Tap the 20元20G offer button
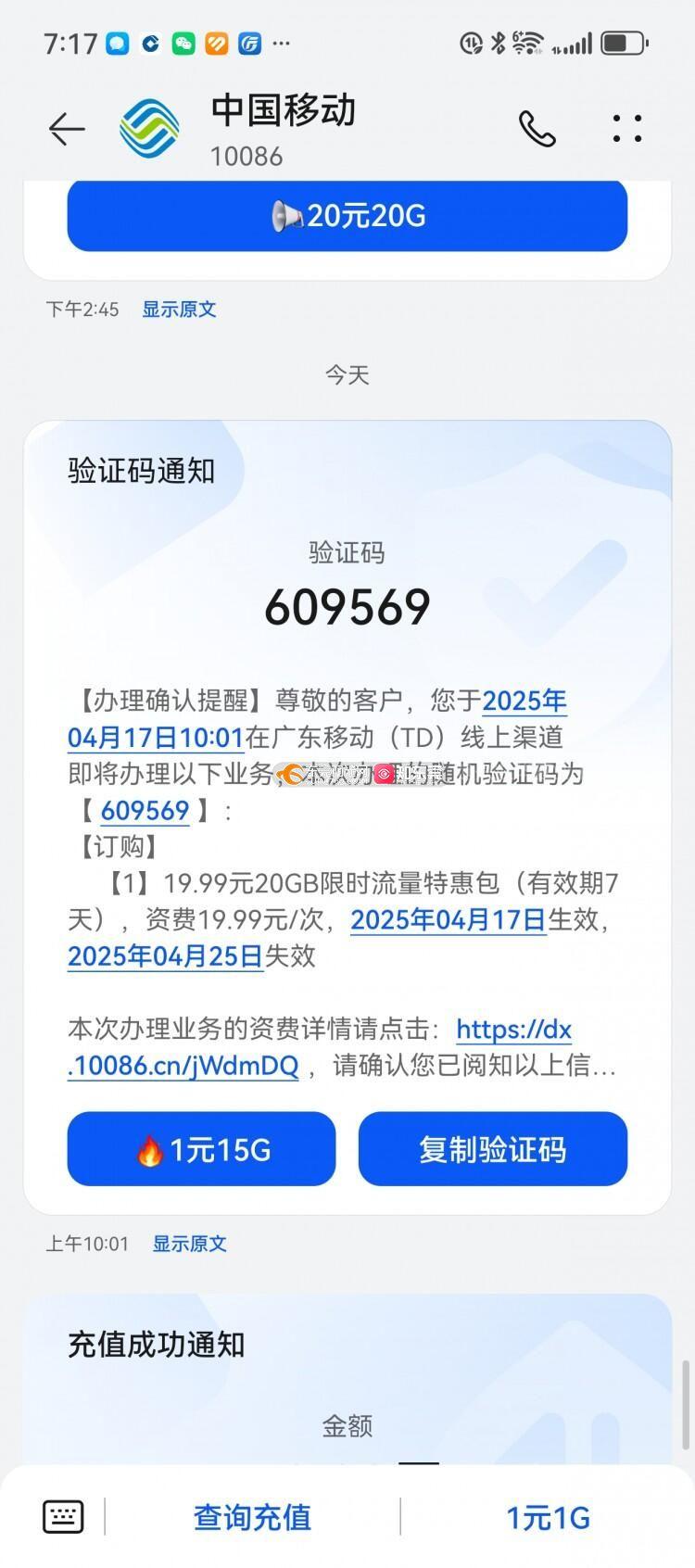The height and width of the screenshot is (1568, 695). (347, 216)
